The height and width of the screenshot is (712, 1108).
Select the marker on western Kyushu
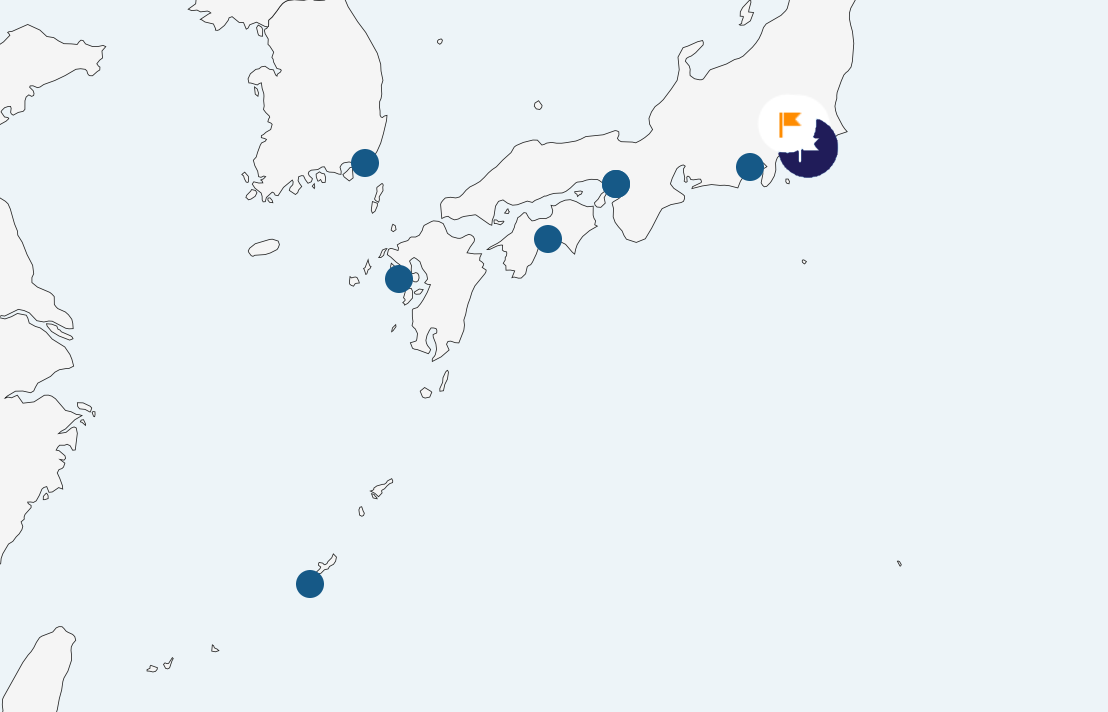399,279
